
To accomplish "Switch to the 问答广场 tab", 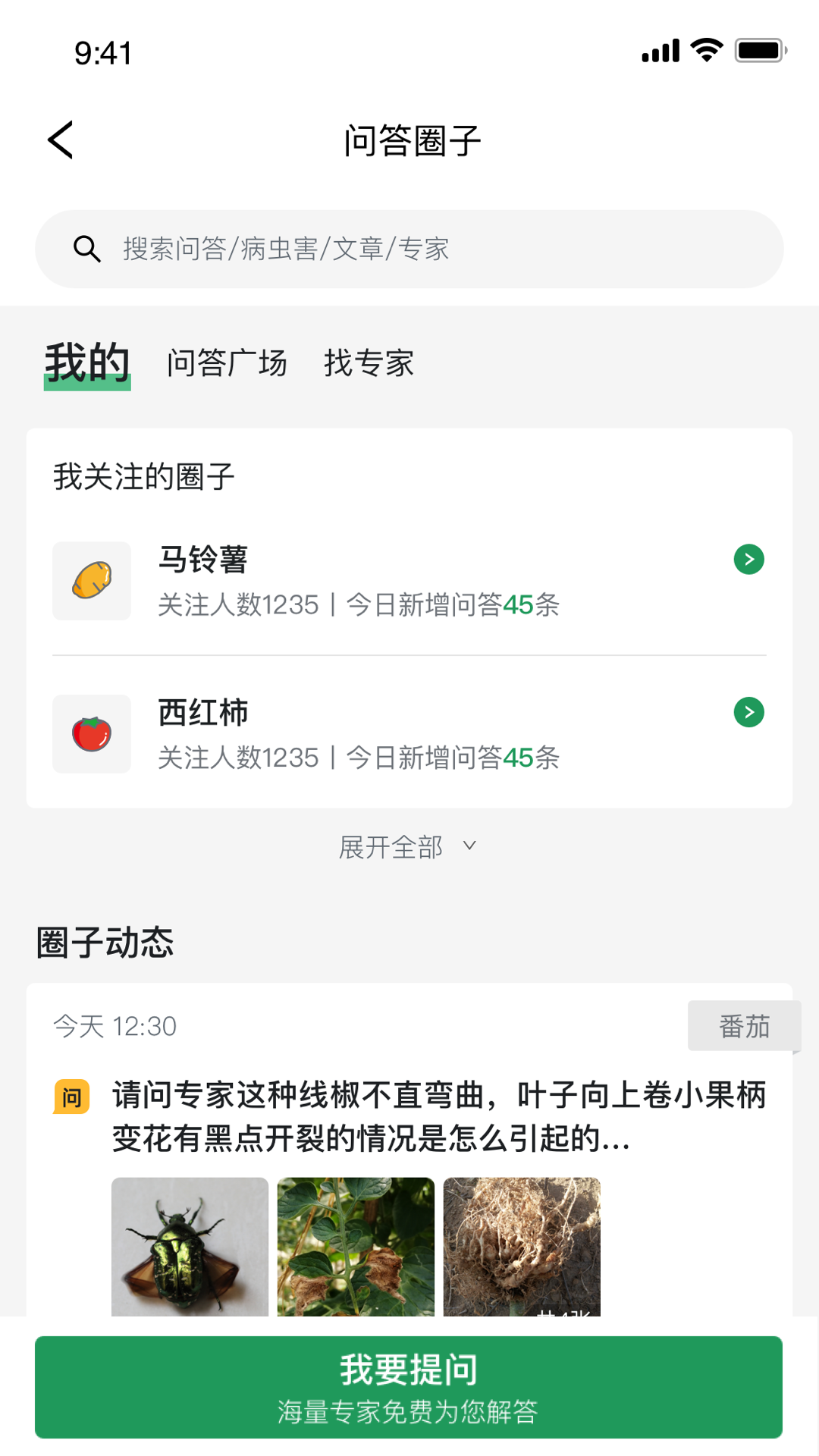I will (227, 363).
